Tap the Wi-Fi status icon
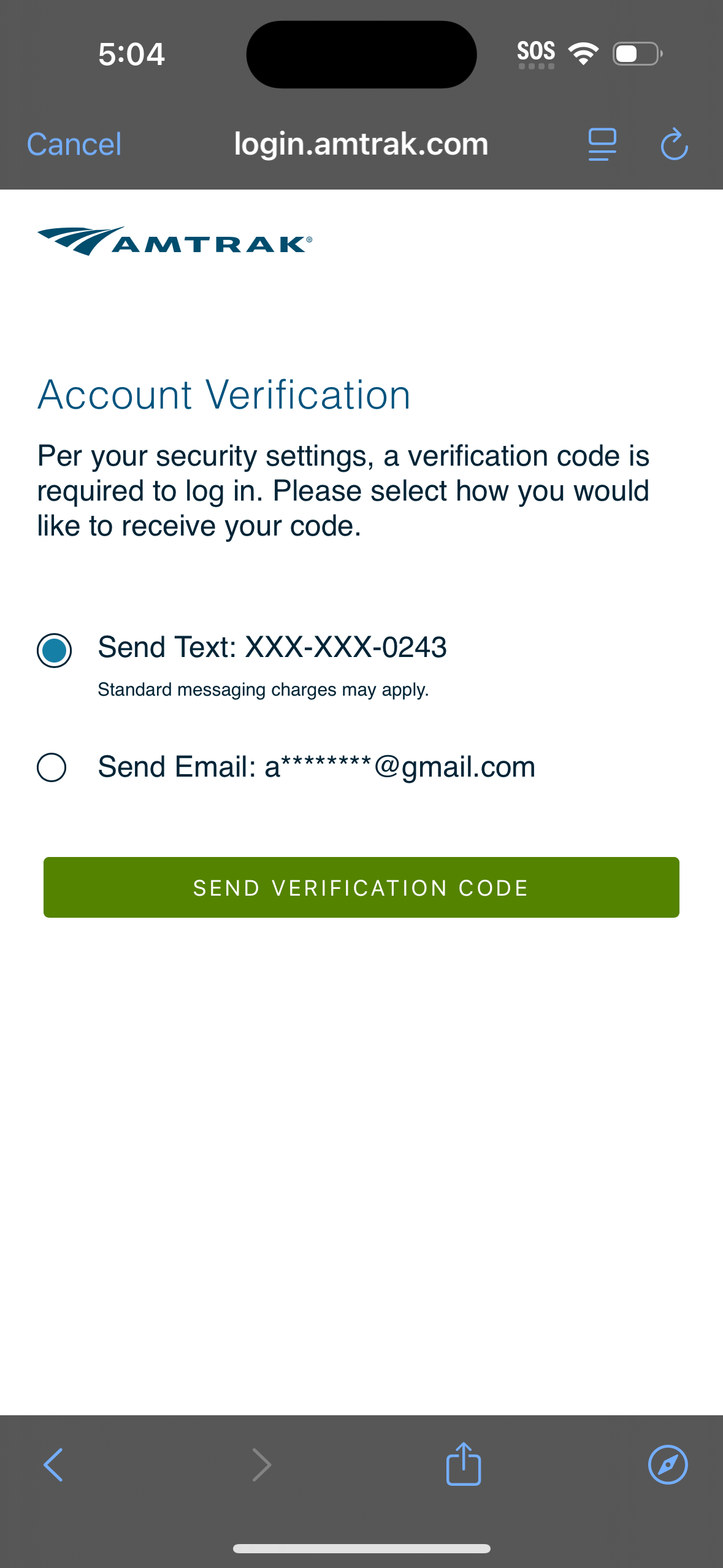The image size is (723, 1568). tap(583, 53)
